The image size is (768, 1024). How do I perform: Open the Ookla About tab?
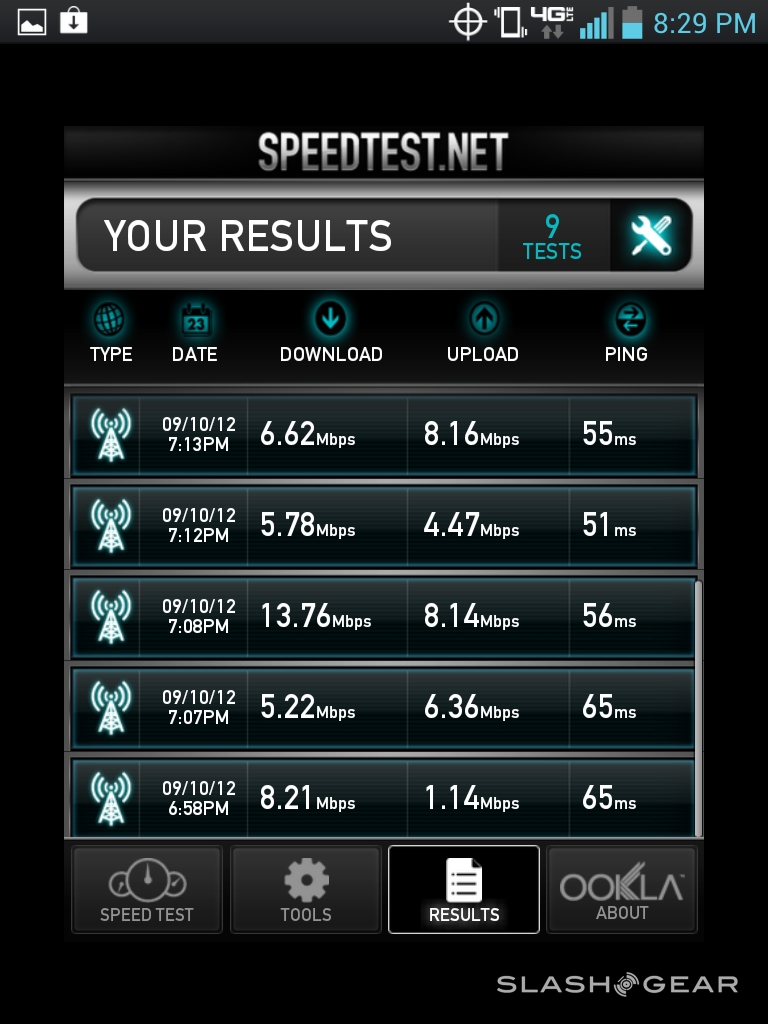[622, 889]
